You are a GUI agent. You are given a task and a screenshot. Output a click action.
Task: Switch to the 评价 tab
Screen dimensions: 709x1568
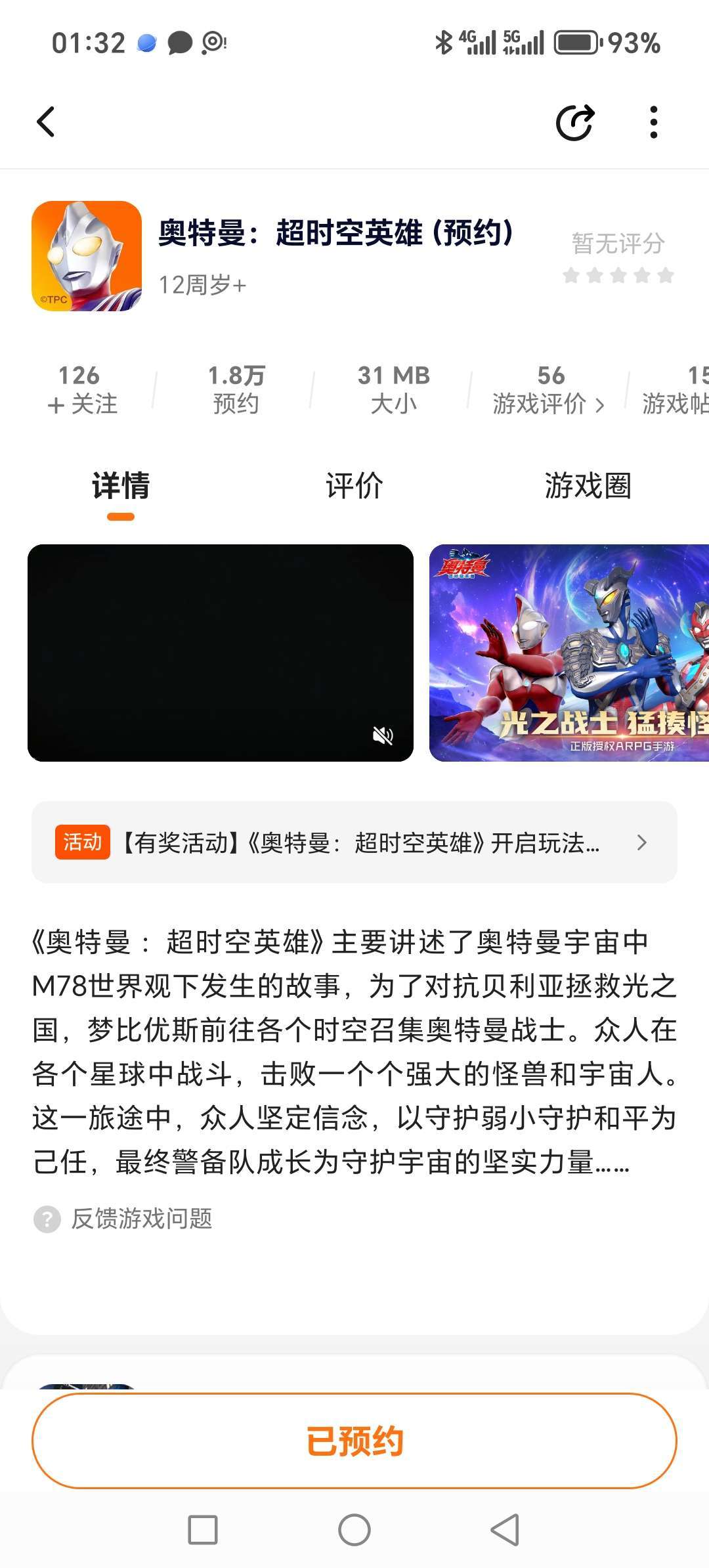tap(354, 487)
